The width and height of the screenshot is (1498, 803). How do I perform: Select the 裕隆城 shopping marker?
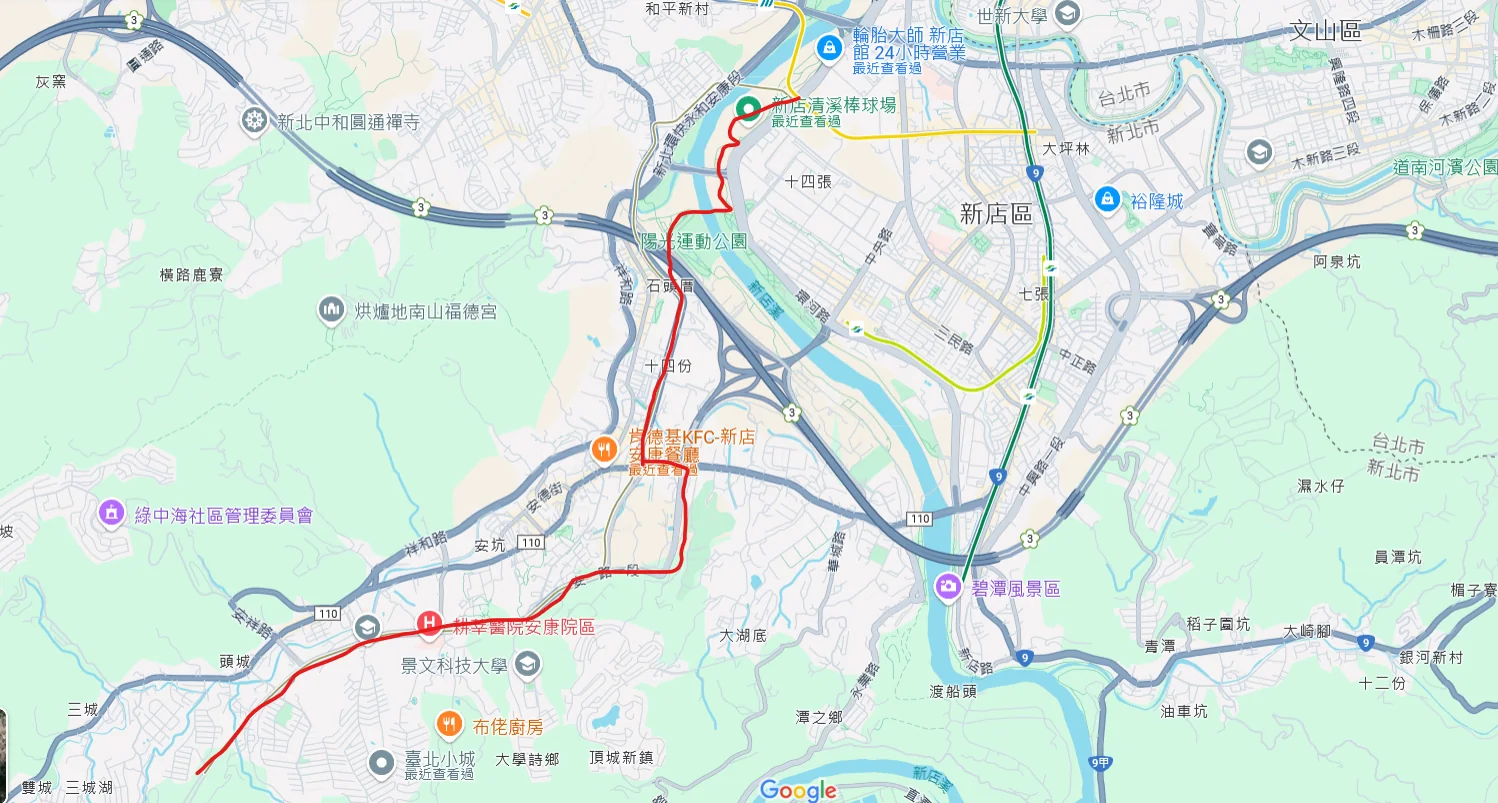[1106, 198]
